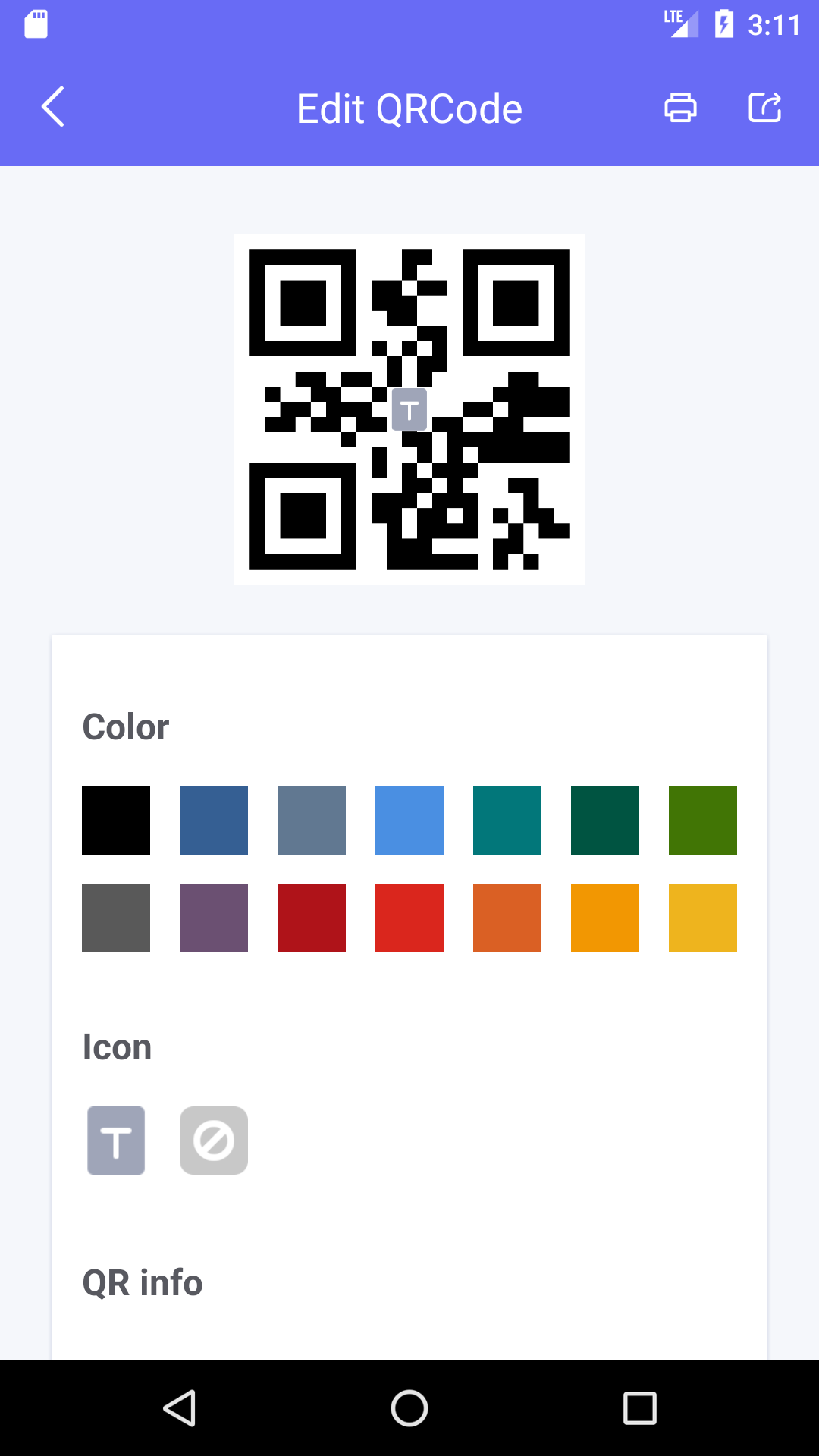Pick the dark red QR color
819x1456 pixels.
click(311, 918)
